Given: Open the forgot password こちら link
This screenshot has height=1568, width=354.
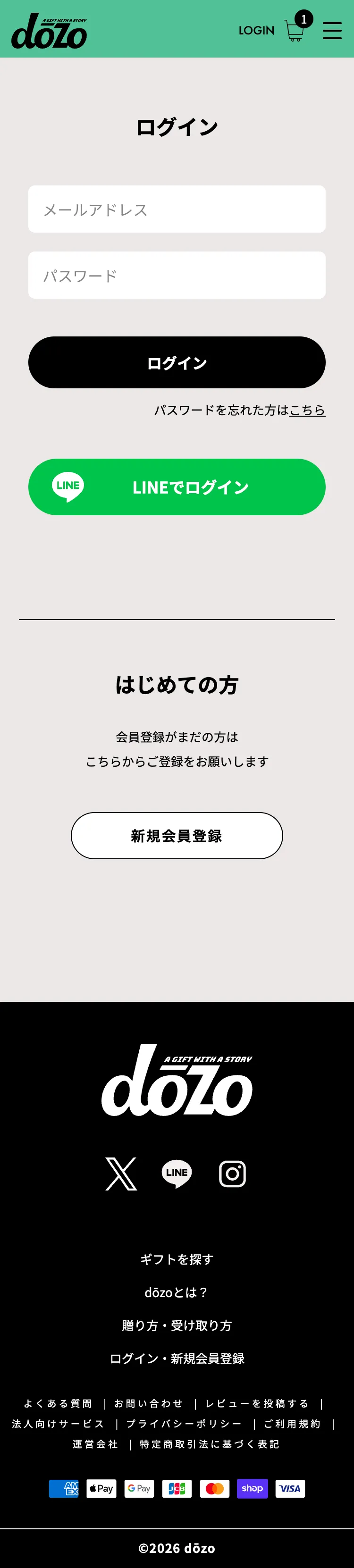Looking at the screenshot, I should click(x=307, y=410).
